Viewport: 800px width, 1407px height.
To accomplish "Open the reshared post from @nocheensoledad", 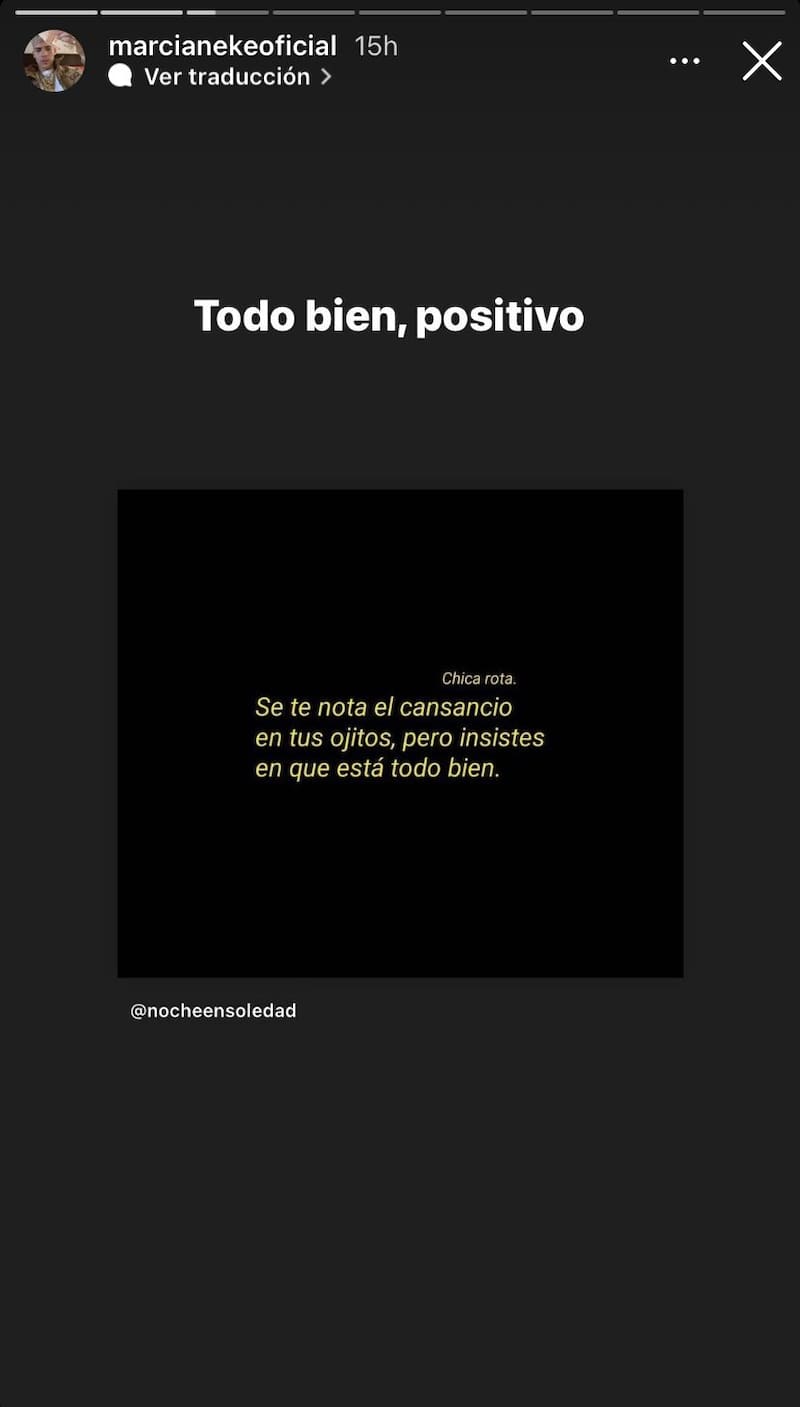I will (400, 733).
